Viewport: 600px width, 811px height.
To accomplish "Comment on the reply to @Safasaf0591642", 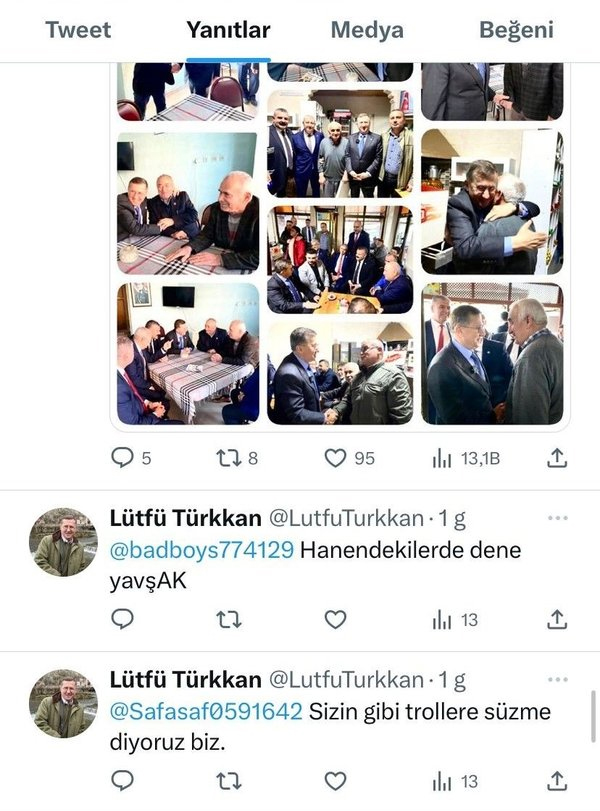I will coord(122,781).
